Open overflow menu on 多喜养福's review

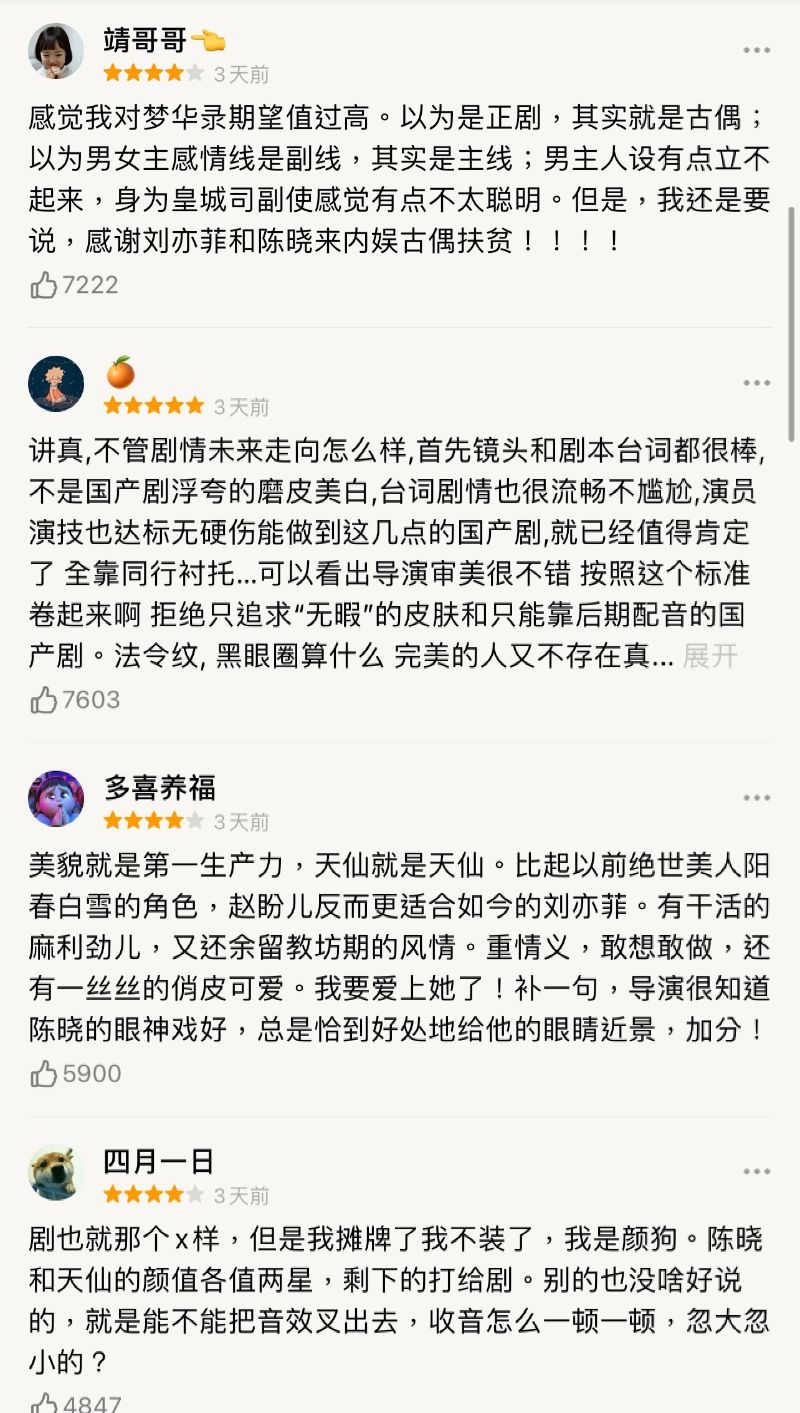[x=756, y=799]
